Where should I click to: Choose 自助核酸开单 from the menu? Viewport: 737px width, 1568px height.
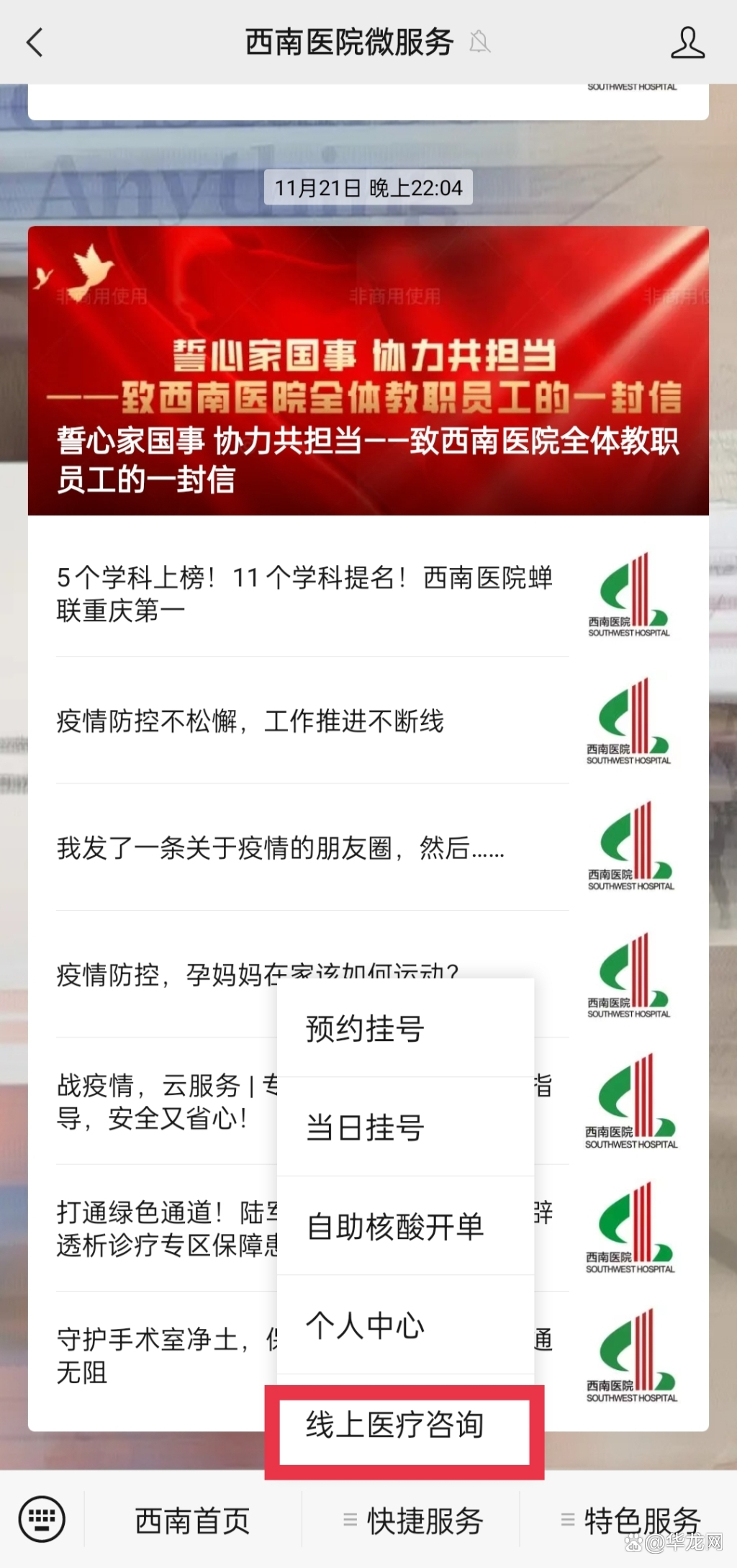[x=406, y=1226]
